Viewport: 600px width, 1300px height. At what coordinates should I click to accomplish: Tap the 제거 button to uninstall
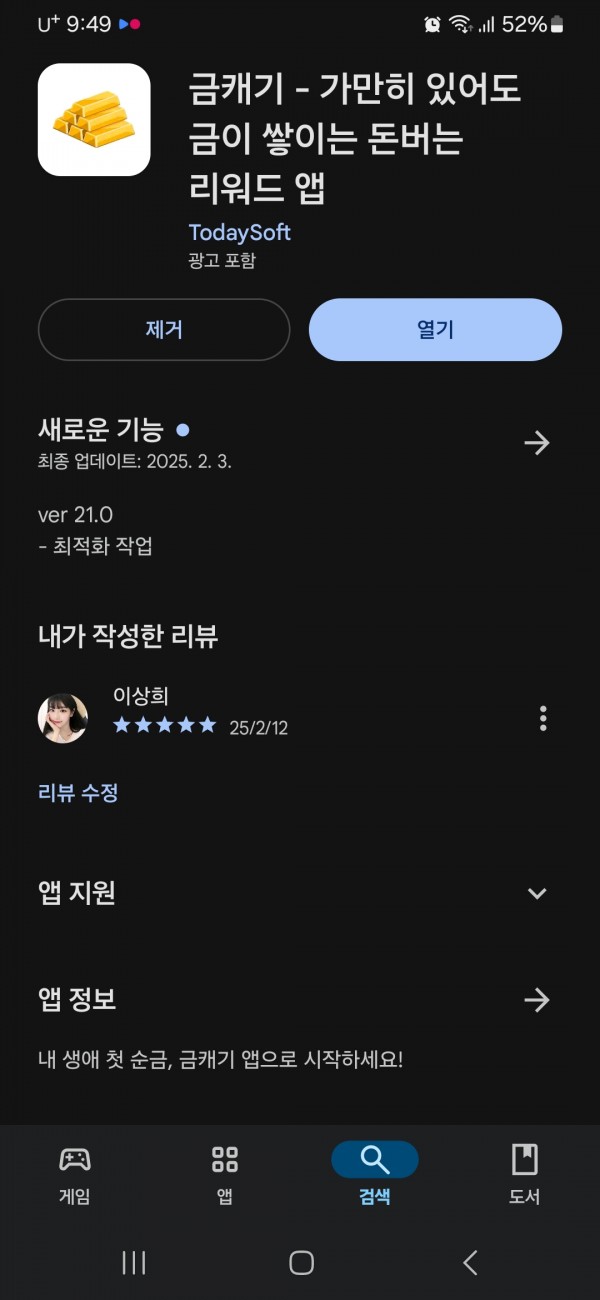(x=164, y=330)
